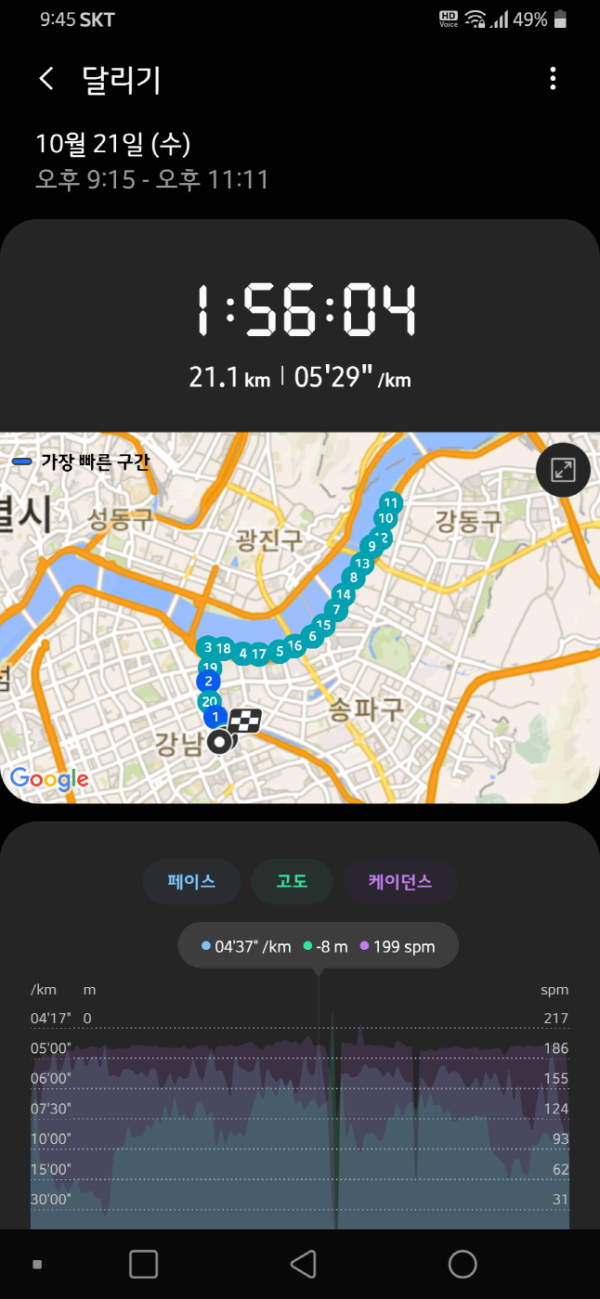Viewport: 600px width, 1299px height.
Task: Expand the route map to fullscreen
Action: pyautogui.click(x=563, y=470)
